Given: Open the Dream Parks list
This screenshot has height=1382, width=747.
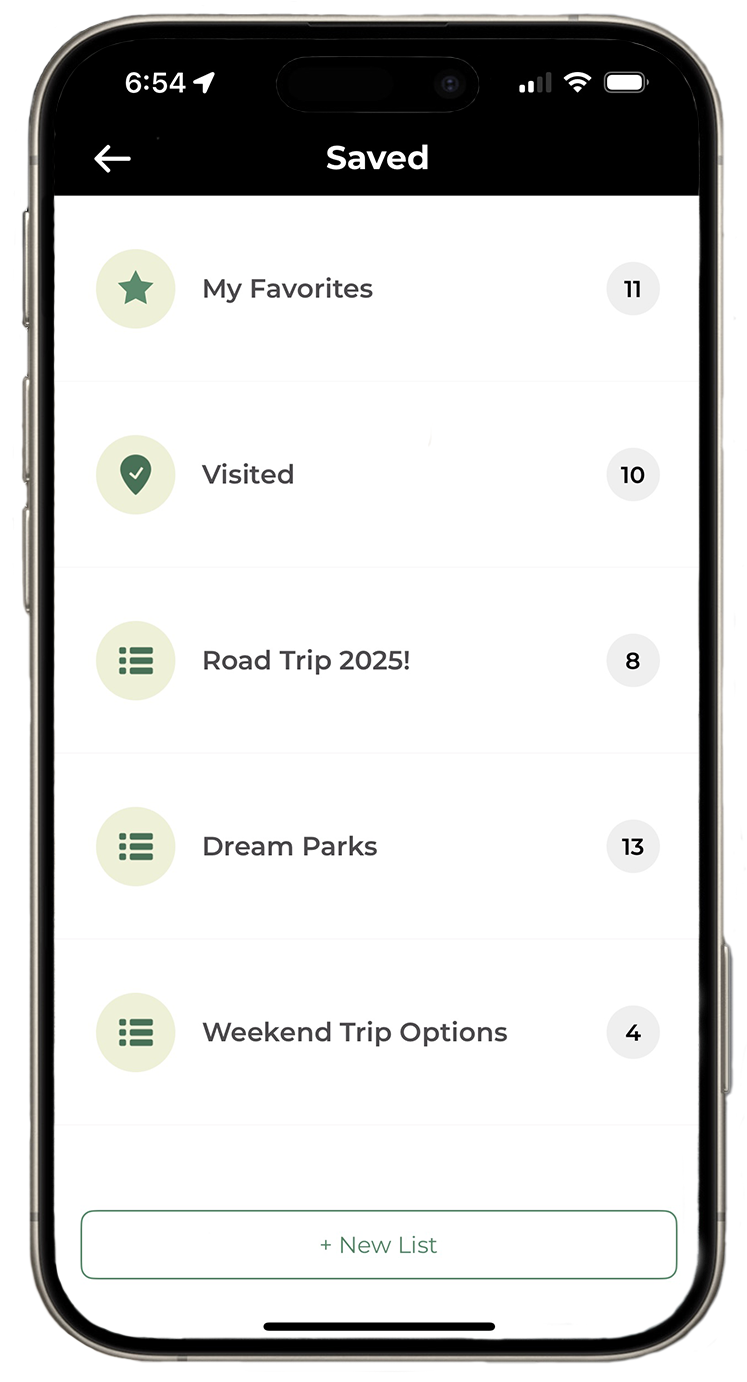Looking at the screenshot, I should click(290, 847).
